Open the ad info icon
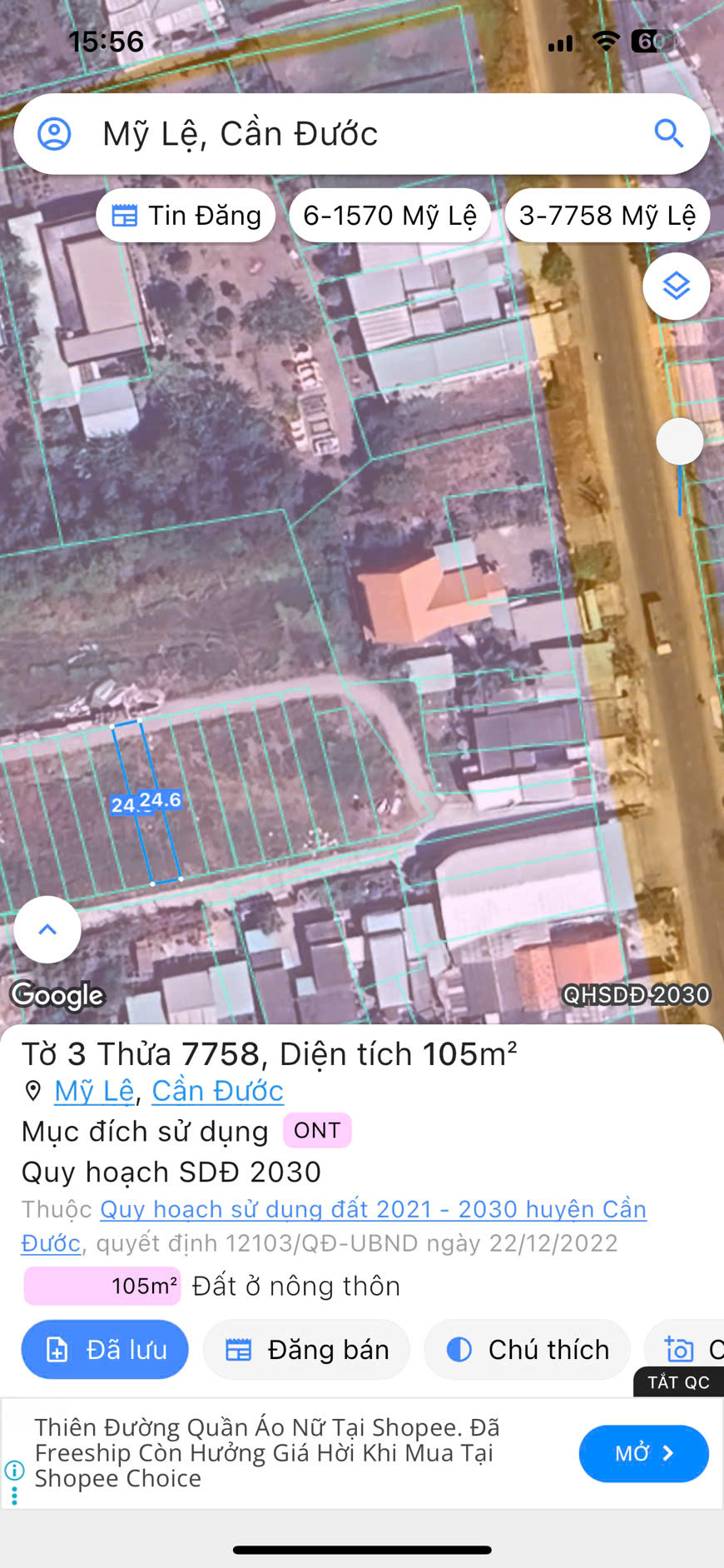 pyautogui.click(x=14, y=1471)
